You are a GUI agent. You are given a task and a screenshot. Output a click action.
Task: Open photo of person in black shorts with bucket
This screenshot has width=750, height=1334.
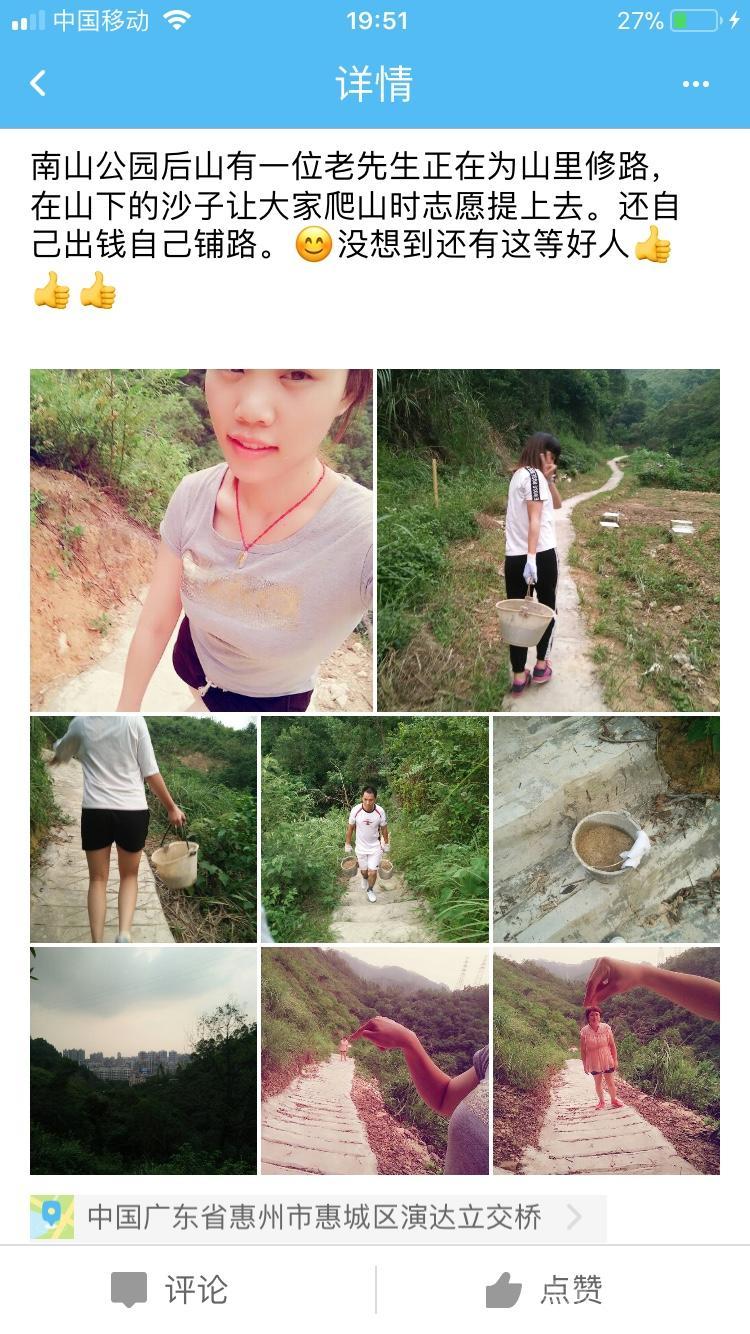143,829
